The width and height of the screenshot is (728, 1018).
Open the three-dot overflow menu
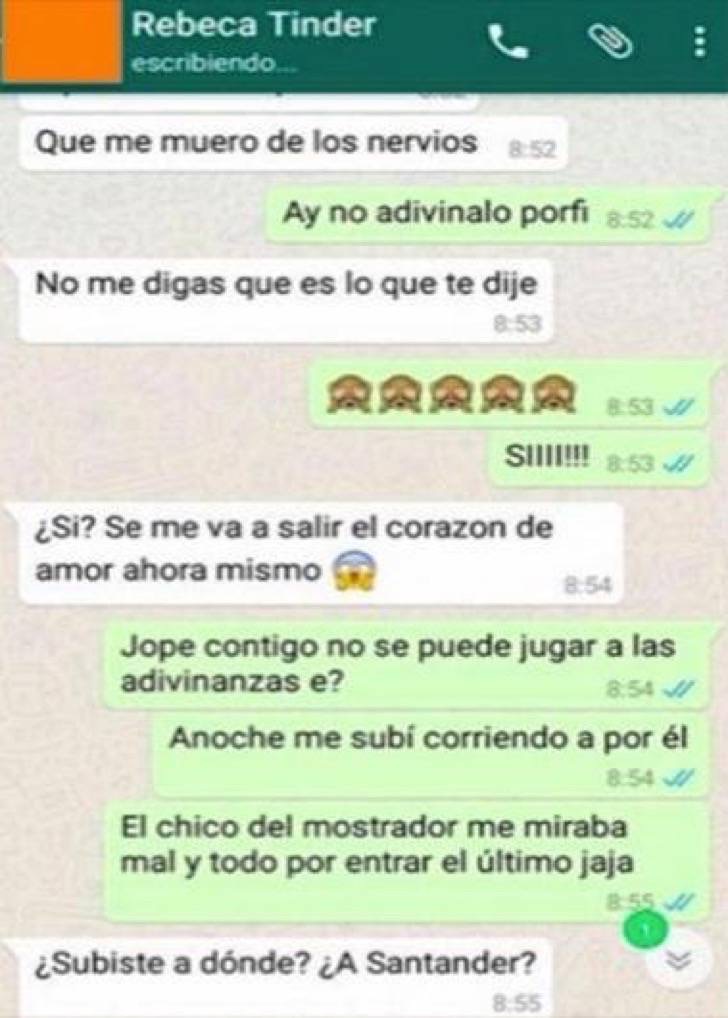point(699,42)
